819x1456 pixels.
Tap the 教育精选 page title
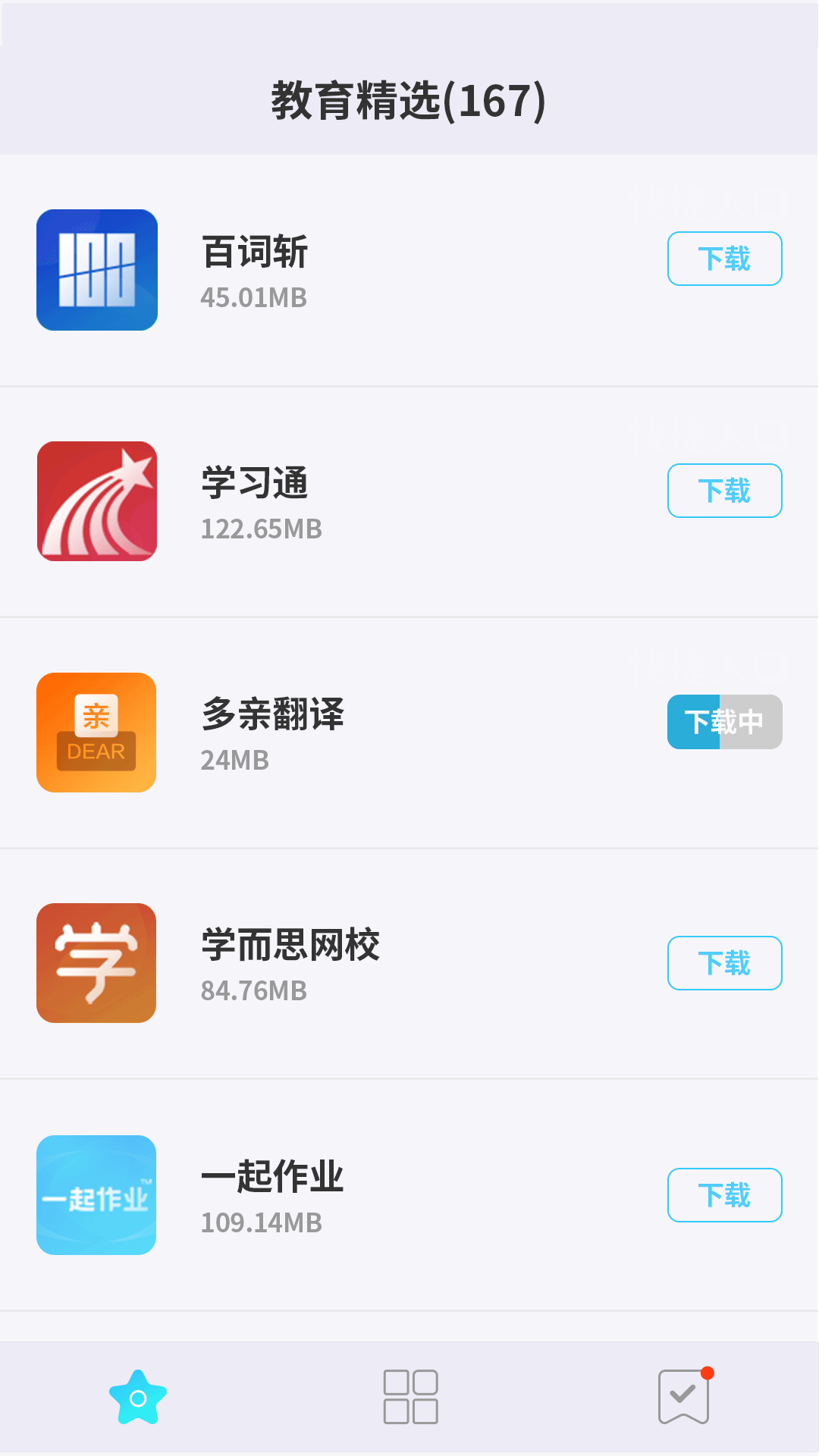[x=409, y=99]
